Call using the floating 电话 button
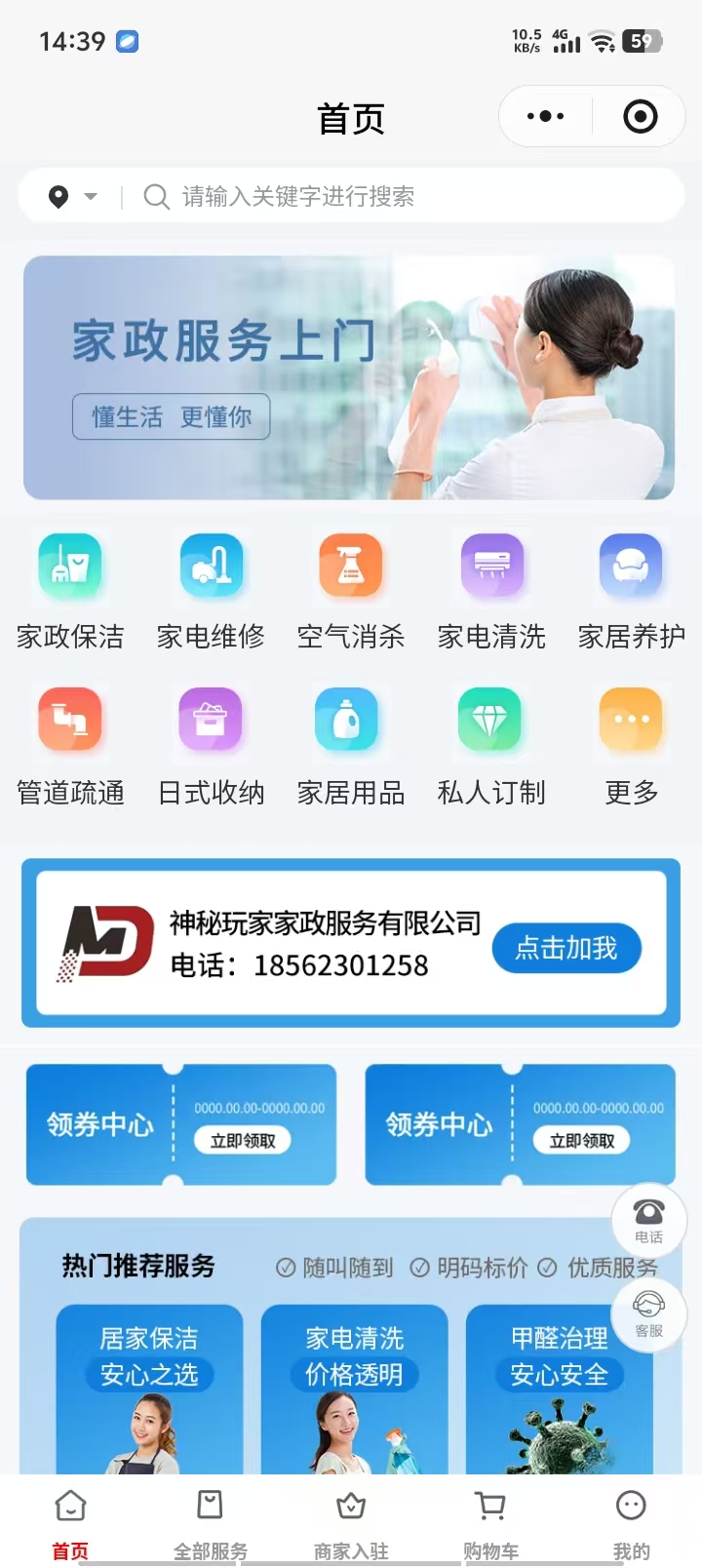The width and height of the screenshot is (702, 1568). pos(648,1220)
